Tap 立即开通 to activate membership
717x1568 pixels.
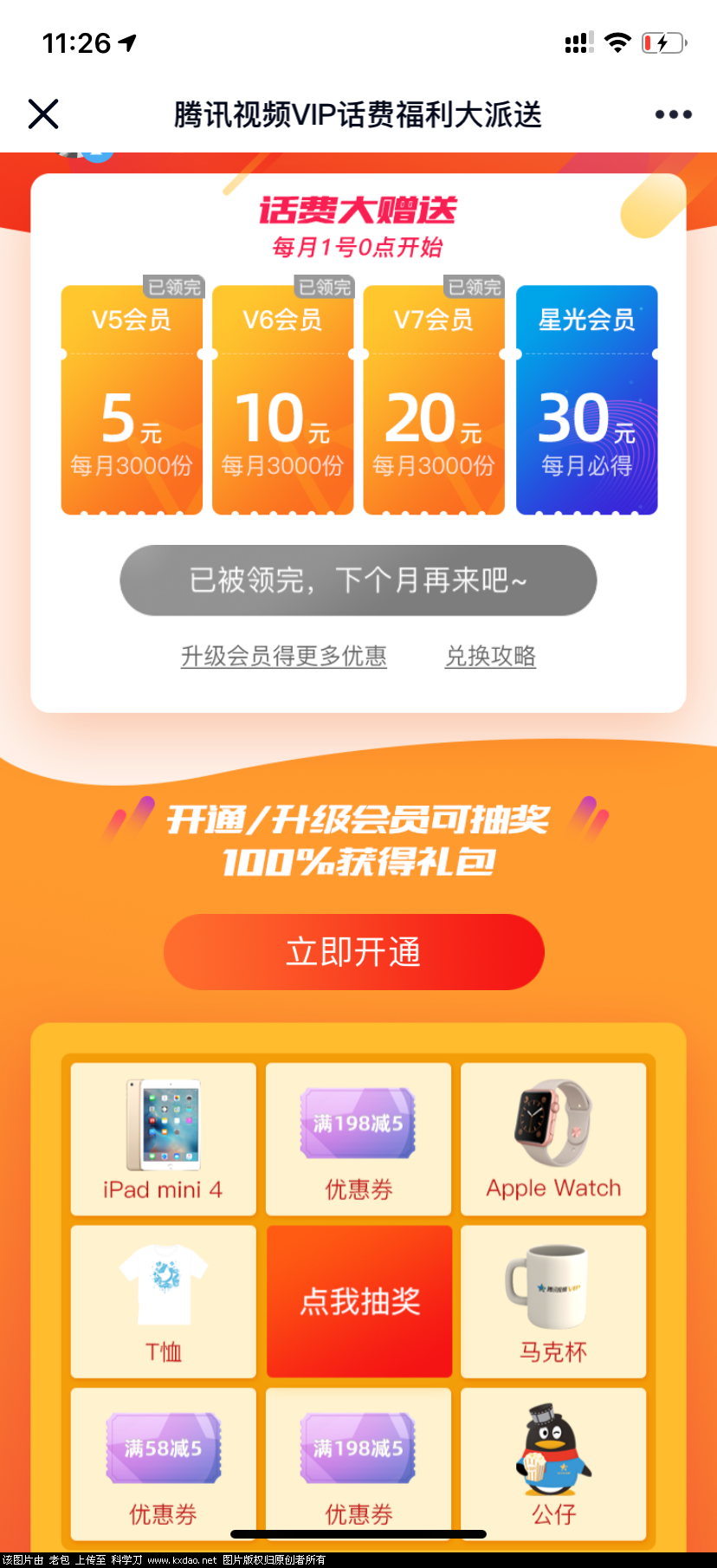pos(353,951)
